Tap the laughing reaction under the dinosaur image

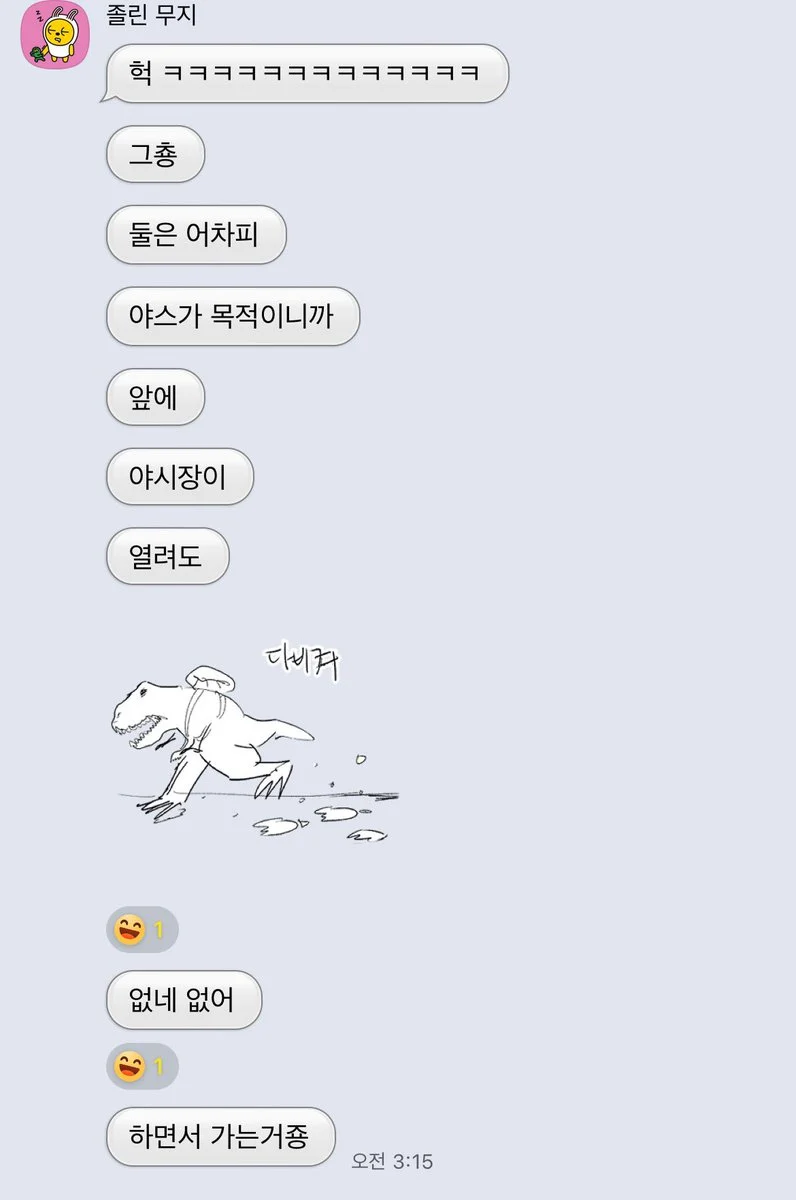pos(141,931)
